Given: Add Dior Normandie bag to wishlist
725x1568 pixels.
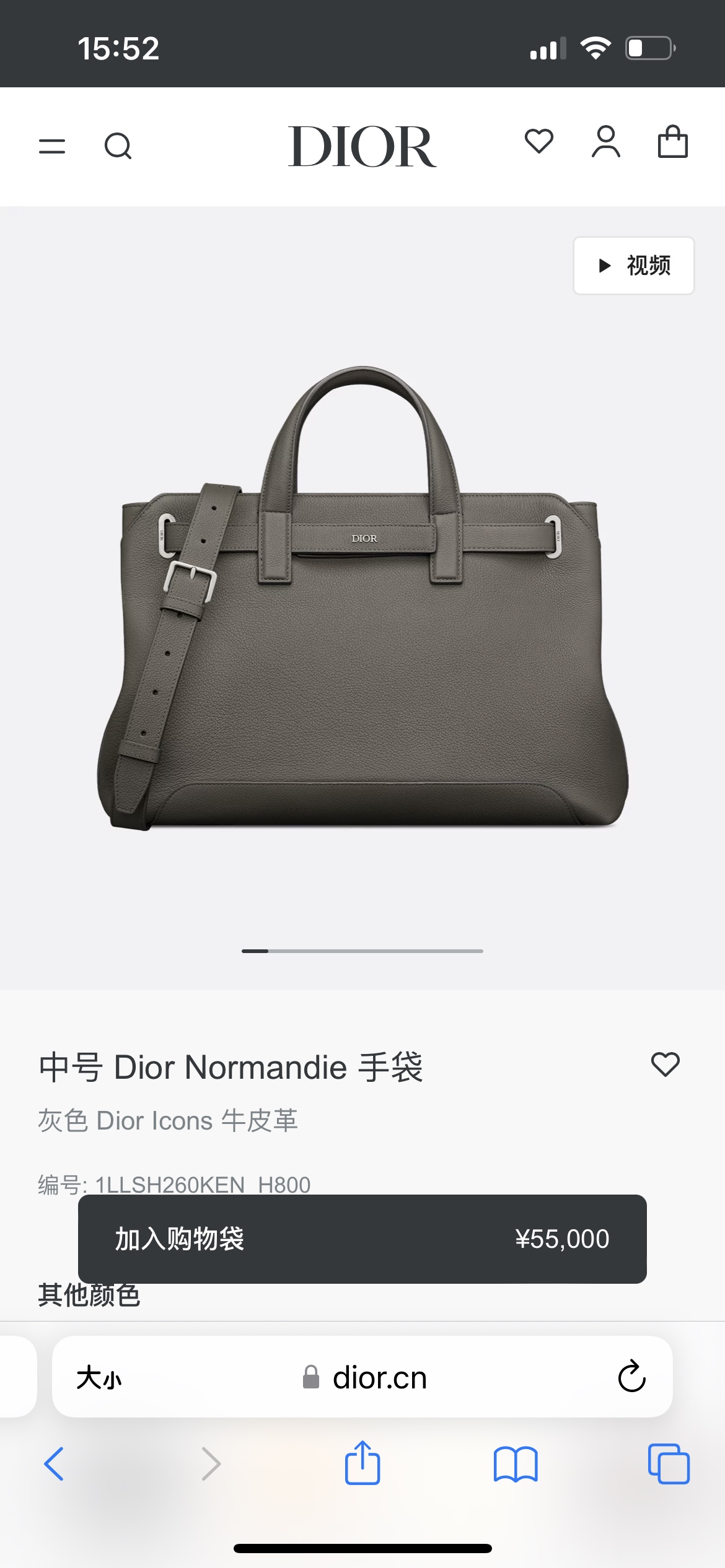Looking at the screenshot, I should click(665, 1065).
